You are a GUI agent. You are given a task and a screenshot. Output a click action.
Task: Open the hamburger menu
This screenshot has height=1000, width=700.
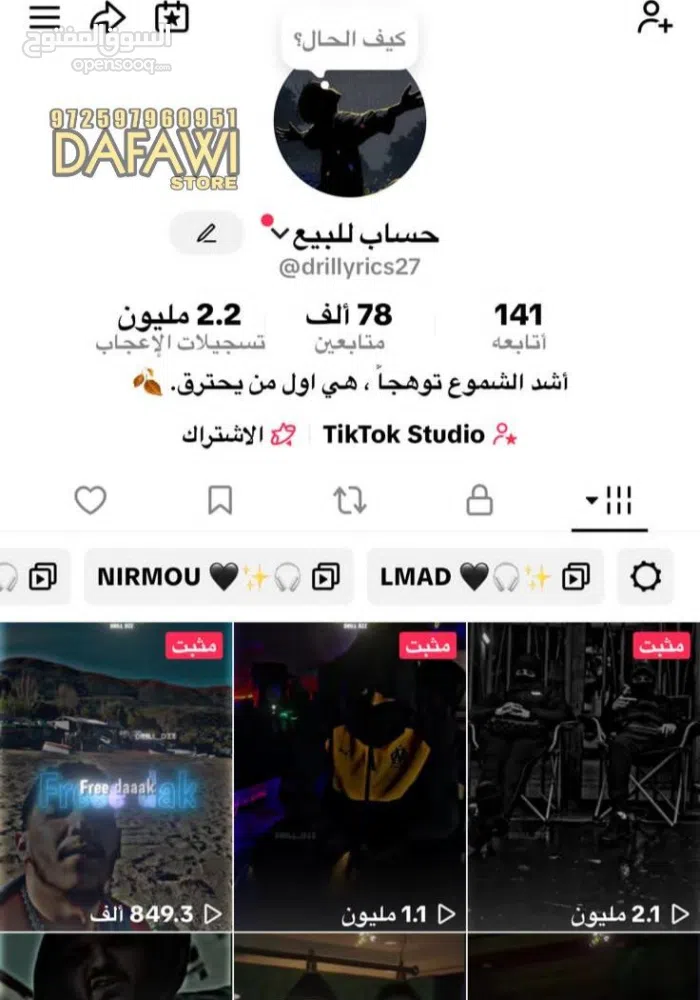(x=43, y=17)
